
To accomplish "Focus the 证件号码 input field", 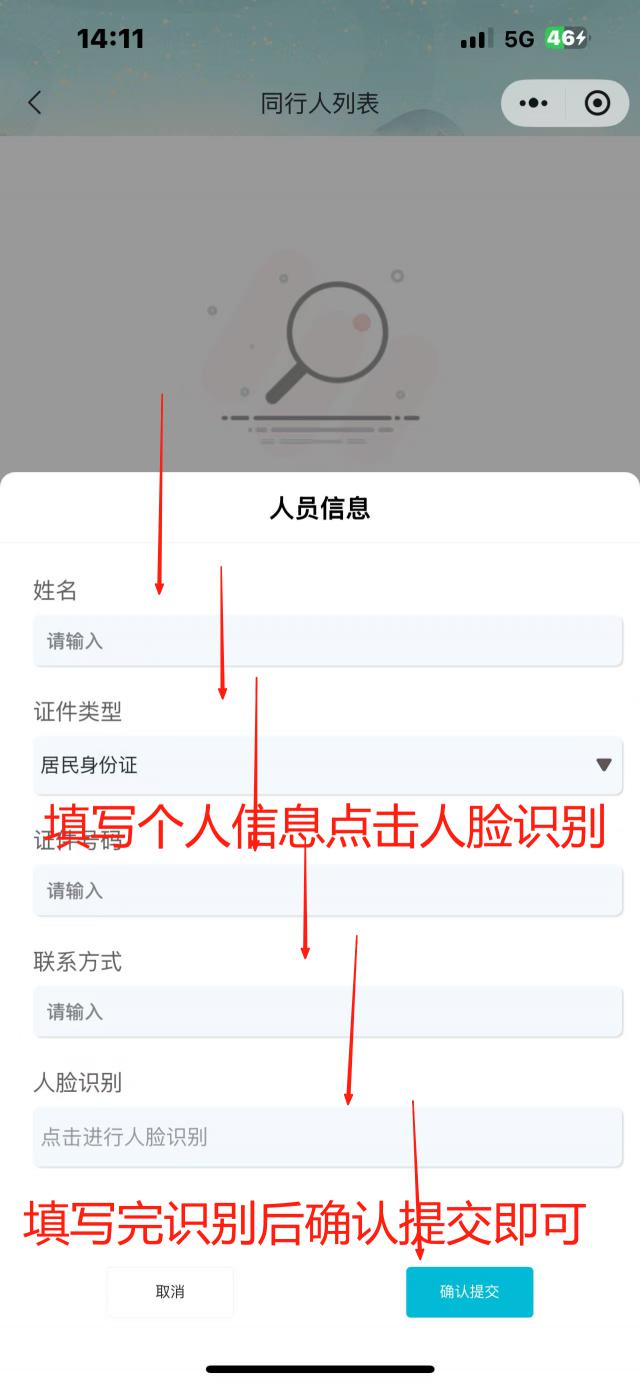I will coord(328,890).
